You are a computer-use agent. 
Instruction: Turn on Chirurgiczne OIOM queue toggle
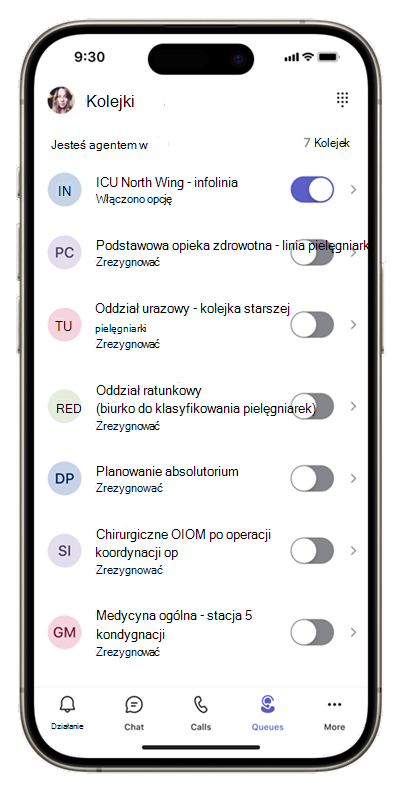pos(312,551)
